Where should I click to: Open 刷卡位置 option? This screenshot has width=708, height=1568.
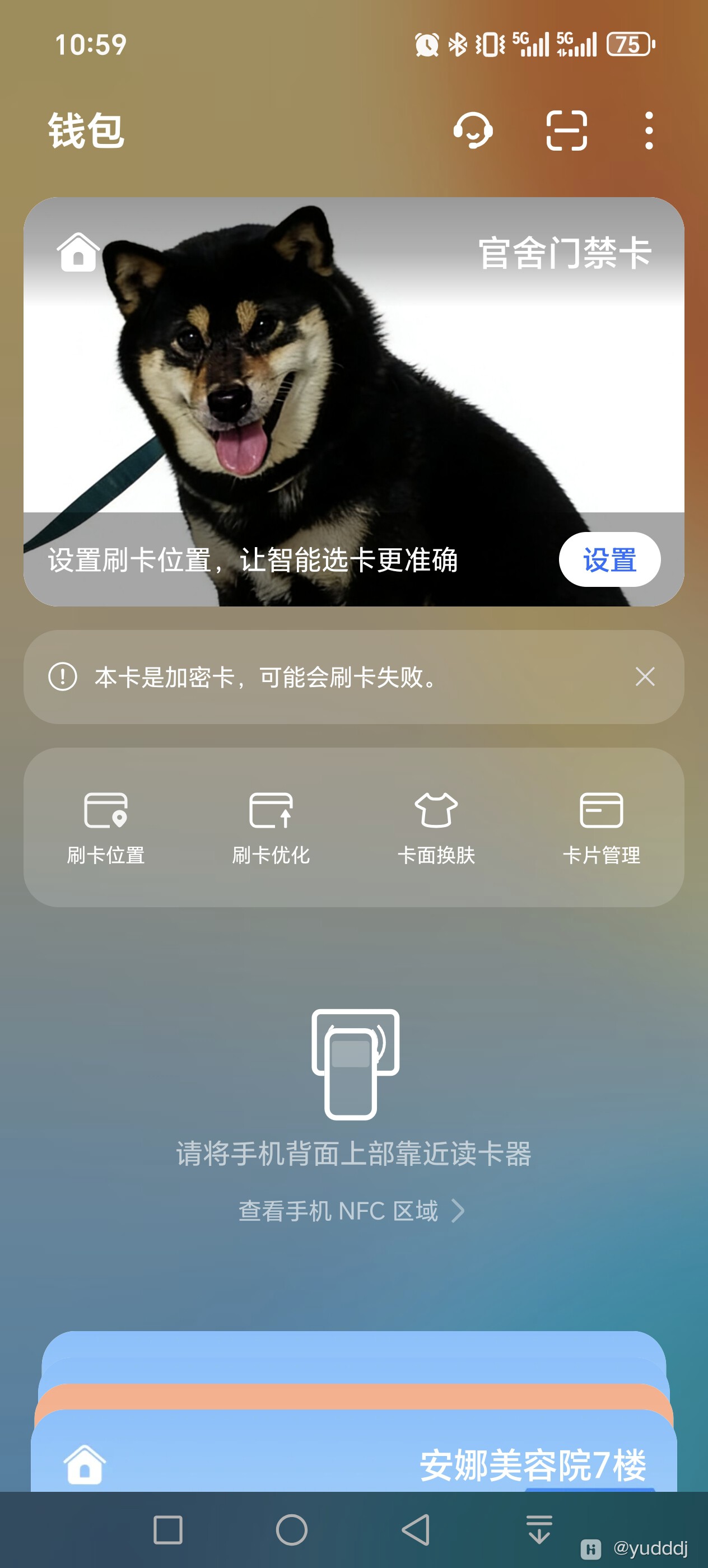coord(106,827)
